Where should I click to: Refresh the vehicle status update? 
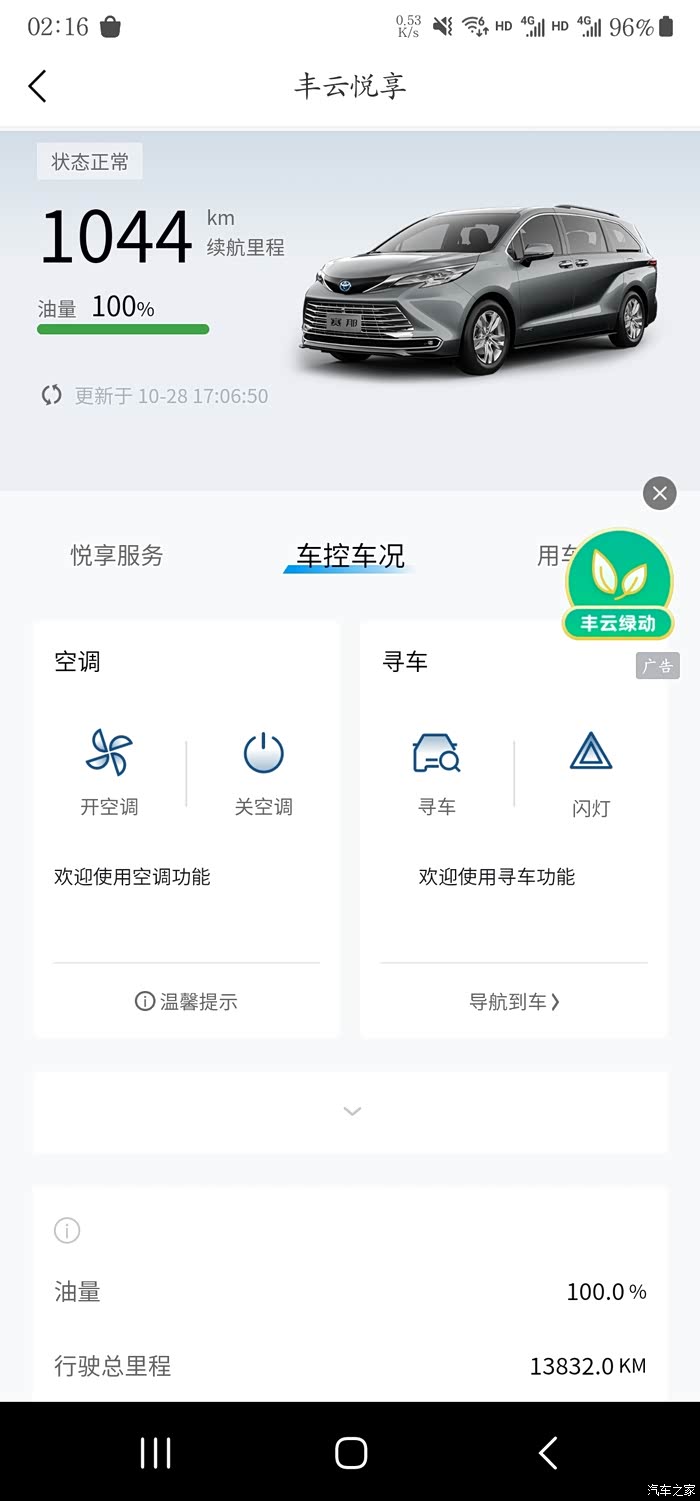pos(51,395)
